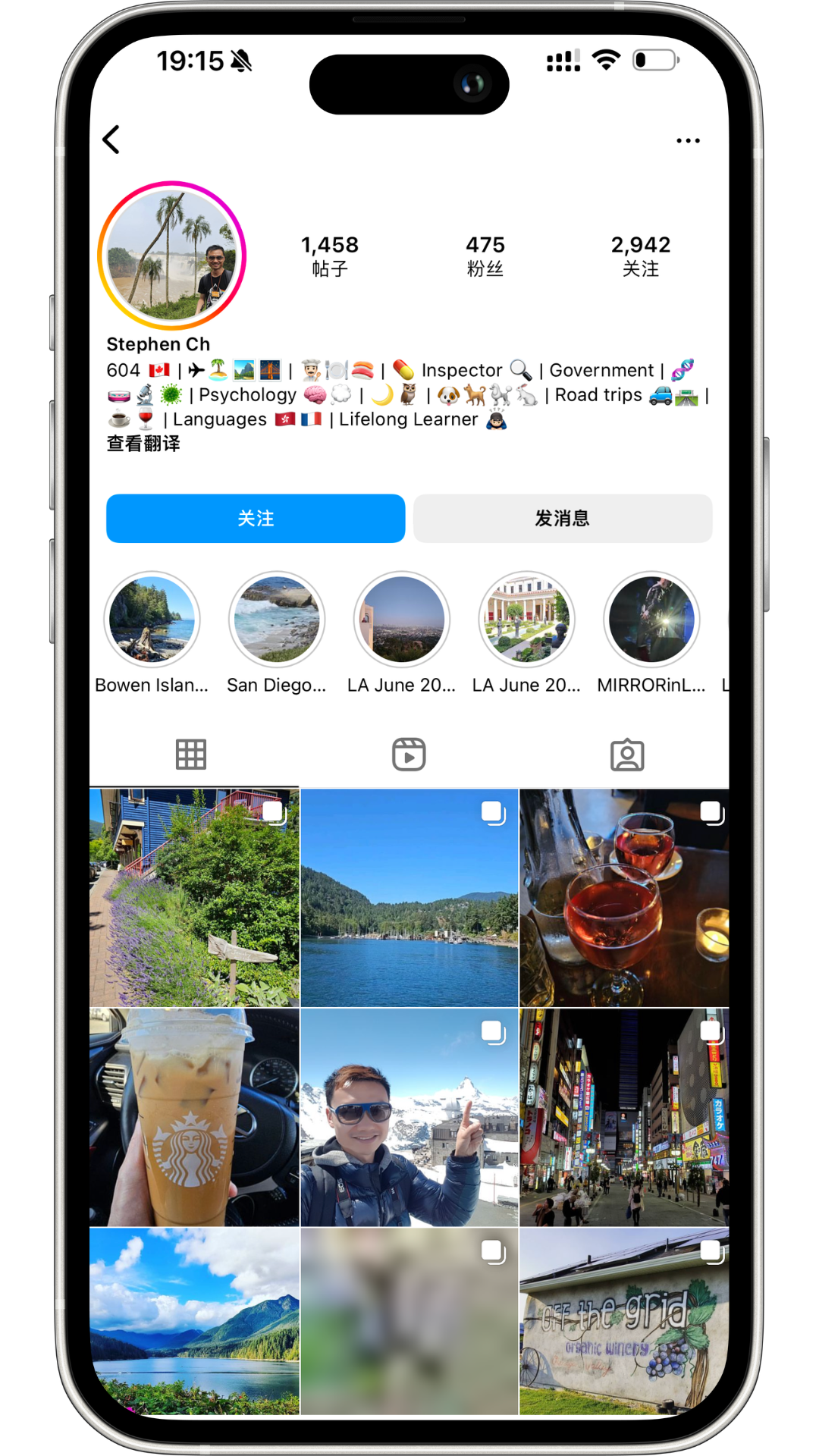Tap 发消息 to send a message
This screenshot has width=819, height=1456.
[x=563, y=519]
